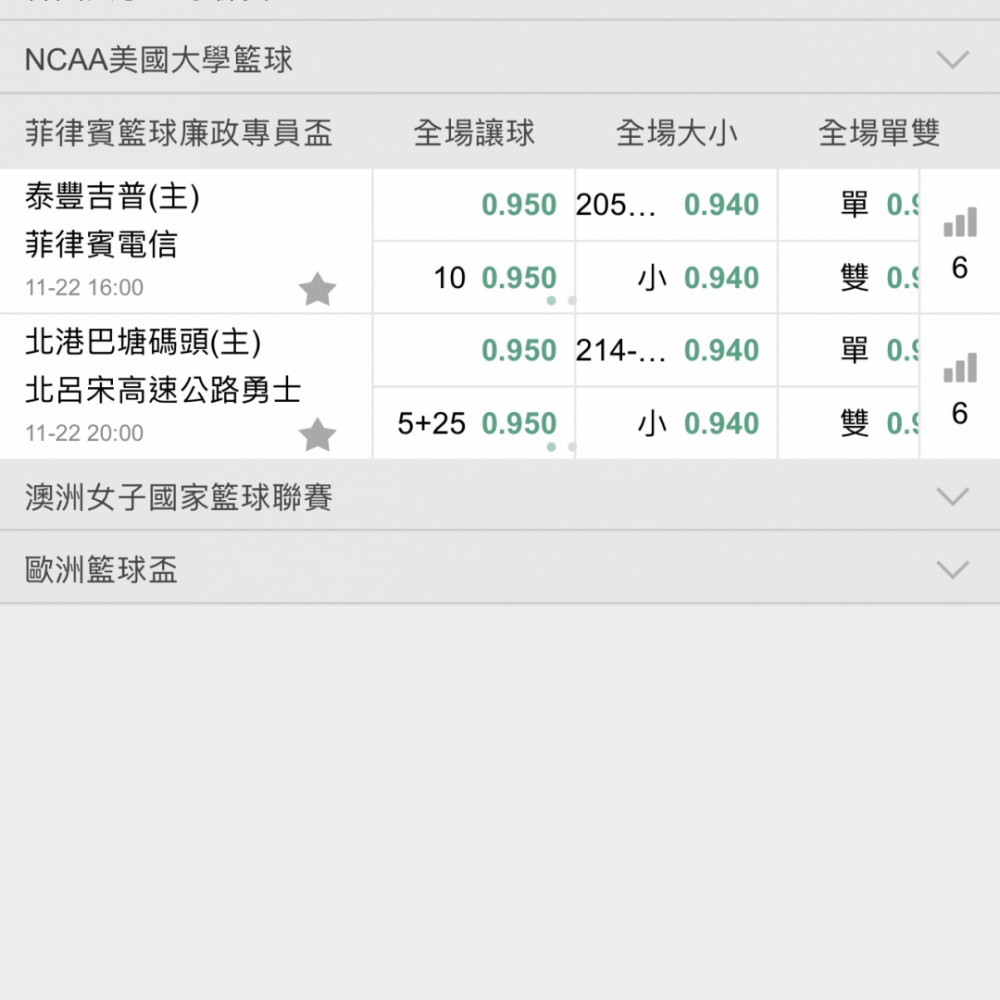Favorite the 北港巴塘碼頭 match
Screen dimensions: 1000x1000
tap(318, 435)
